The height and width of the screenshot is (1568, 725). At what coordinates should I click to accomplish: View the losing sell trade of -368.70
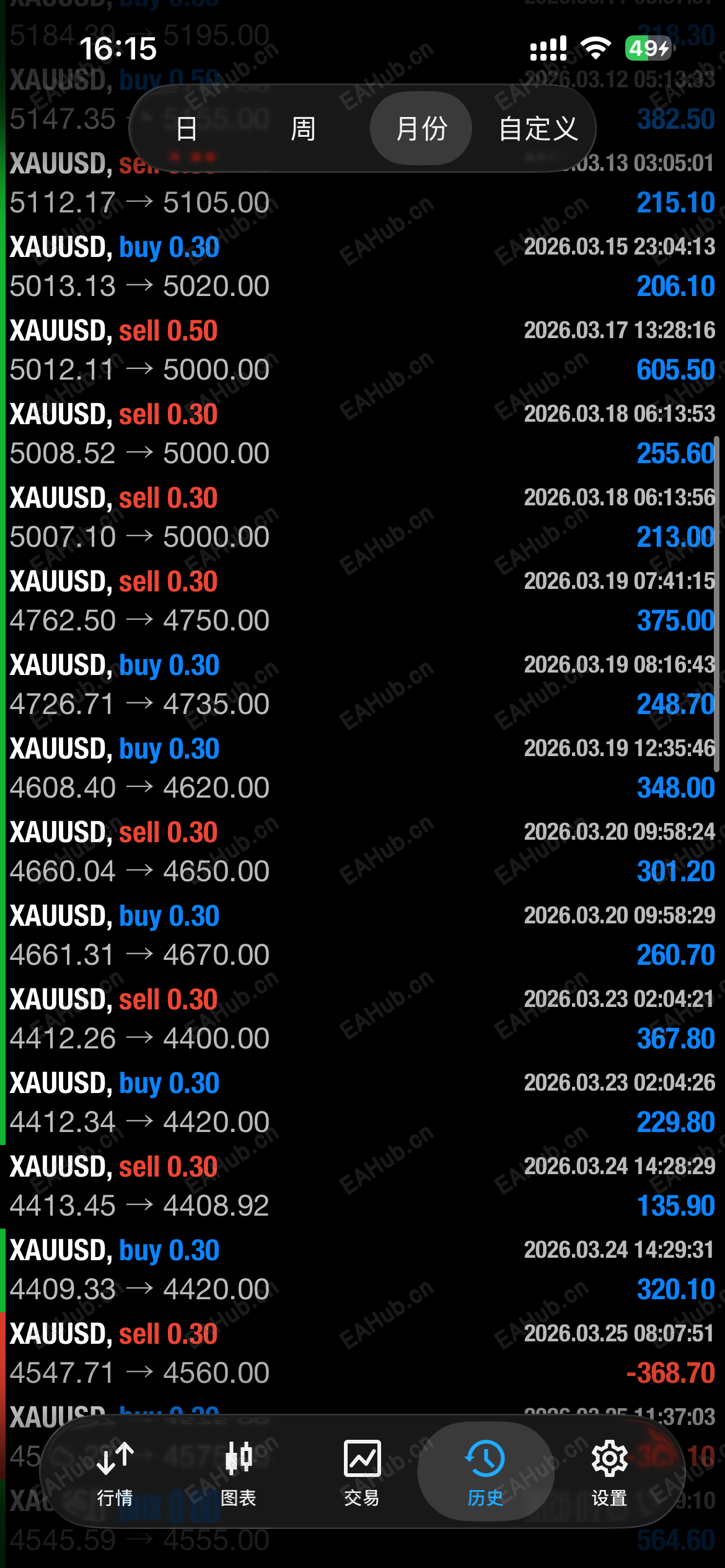pos(362,1354)
